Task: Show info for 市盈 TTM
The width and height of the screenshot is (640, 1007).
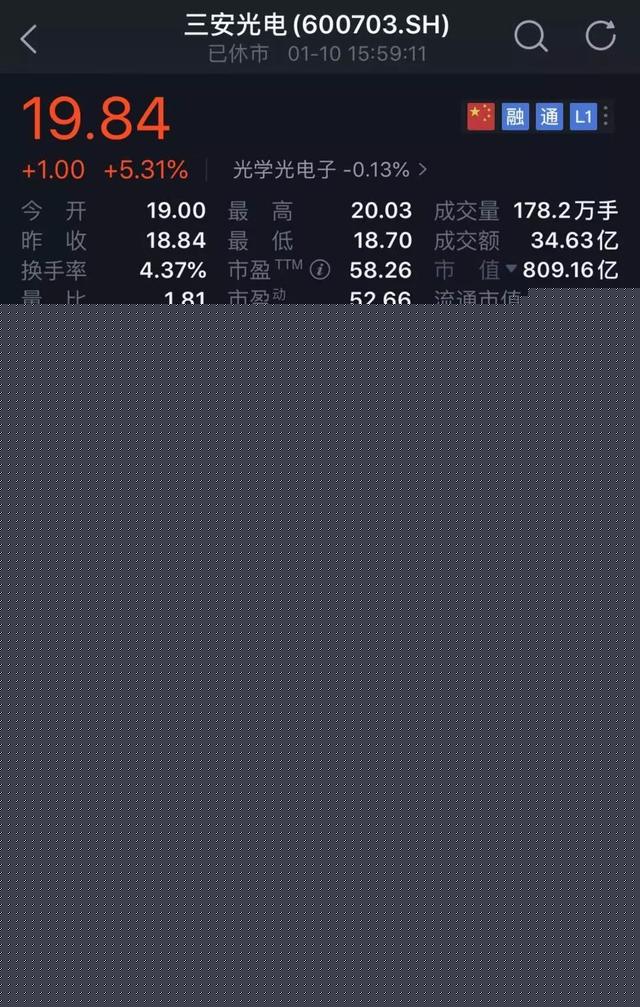Action: tap(320, 269)
